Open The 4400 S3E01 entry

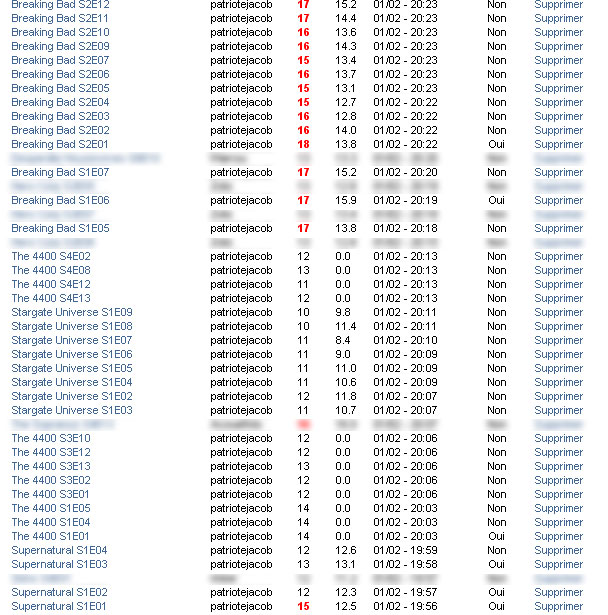pos(51,495)
